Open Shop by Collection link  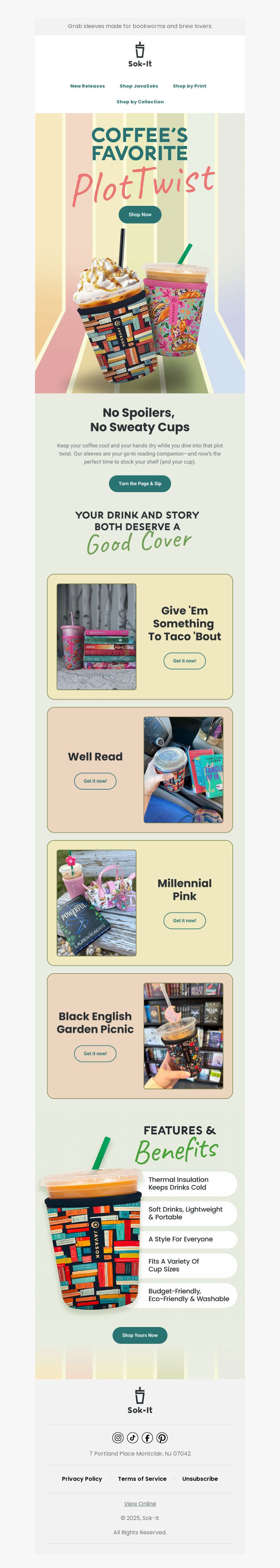(x=140, y=102)
